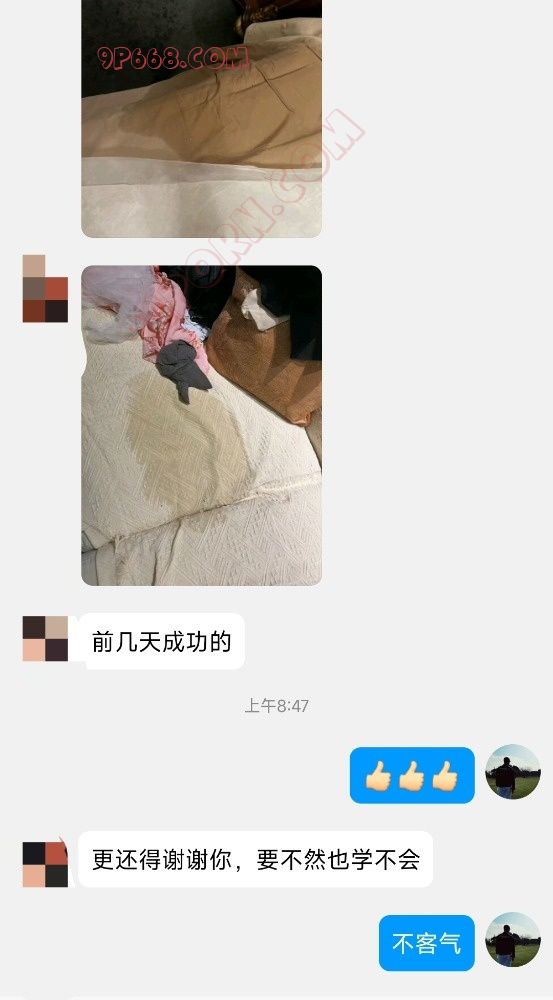Open the stained bedspread photo with clothes
The height and width of the screenshot is (1000, 553).
tap(202, 425)
